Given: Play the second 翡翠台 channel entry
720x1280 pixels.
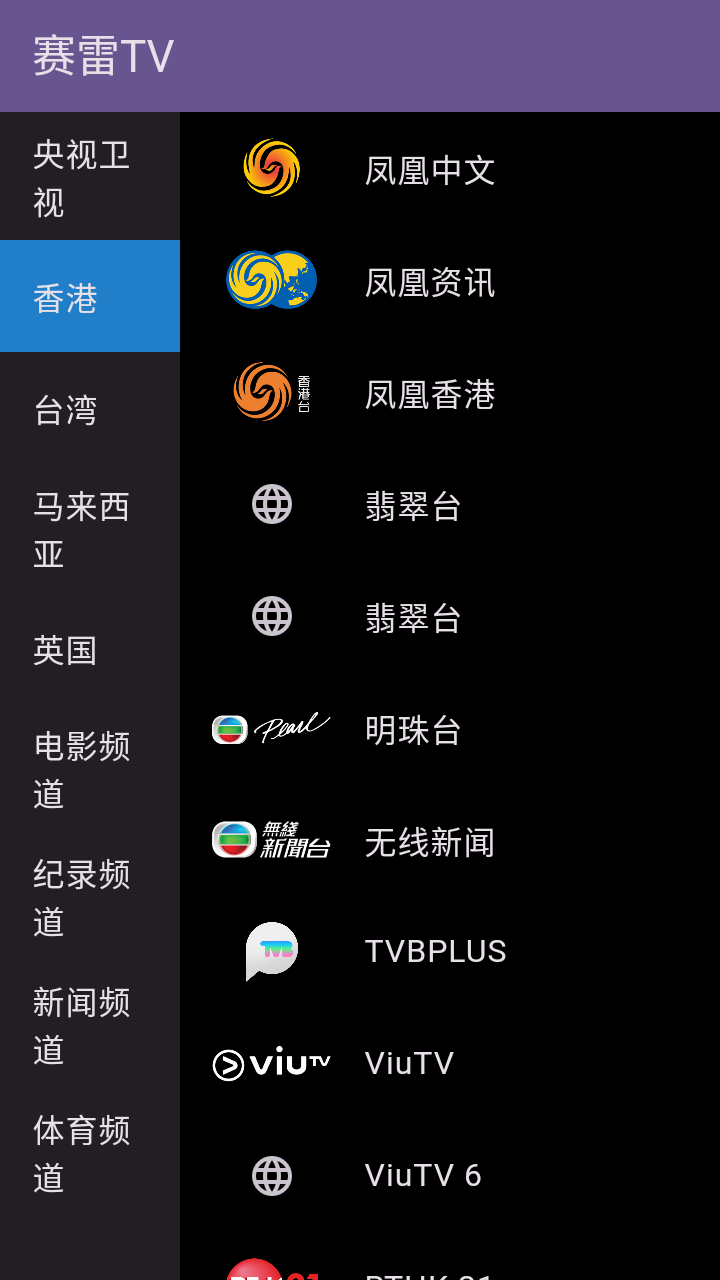Looking at the screenshot, I should pos(413,617).
